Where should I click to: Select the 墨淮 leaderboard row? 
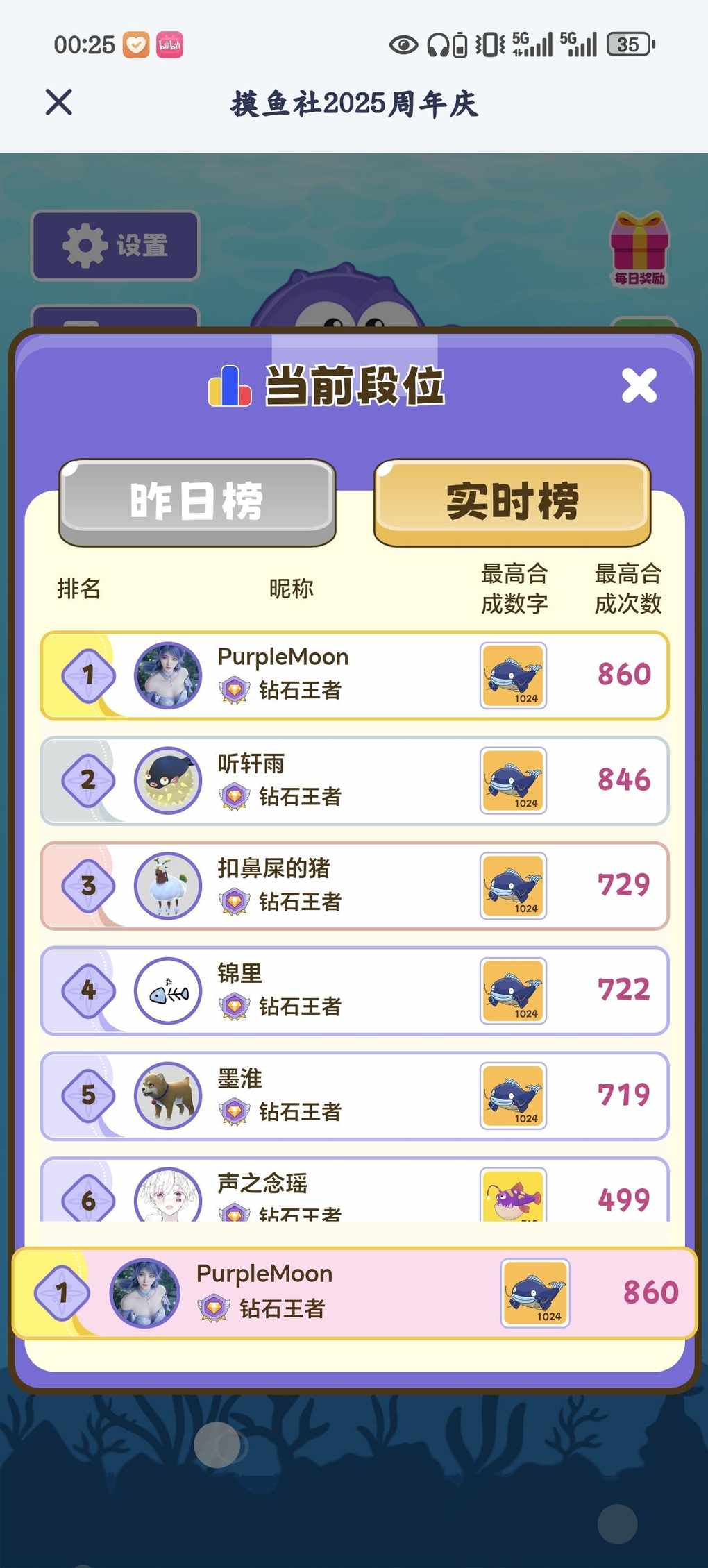click(354, 1095)
